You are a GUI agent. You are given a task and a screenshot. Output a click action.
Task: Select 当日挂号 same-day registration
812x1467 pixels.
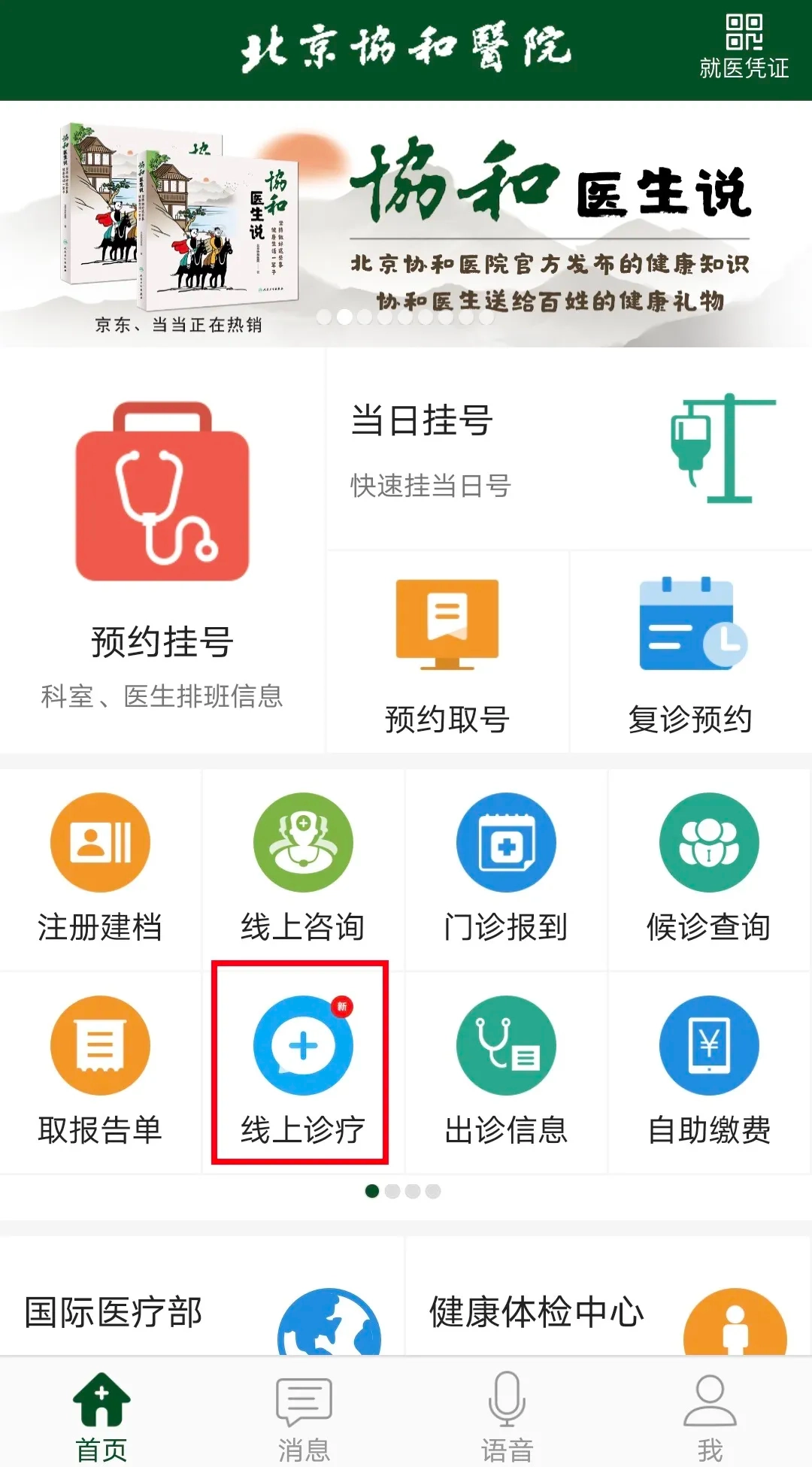click(x=568, y=449)
